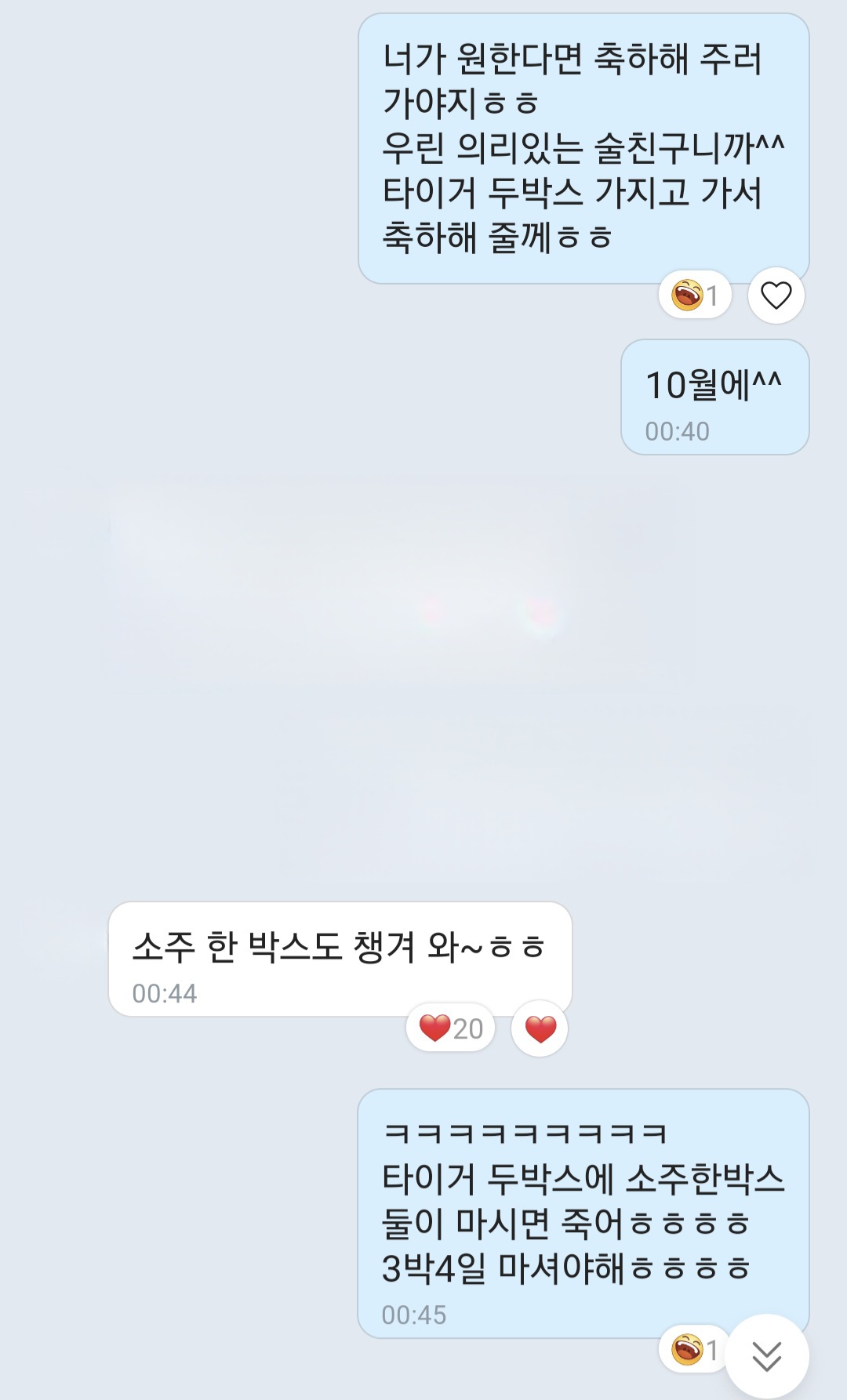Tap the laughing reaction under the 술친구 message
847x1400 pixels.
click(695, 296)
